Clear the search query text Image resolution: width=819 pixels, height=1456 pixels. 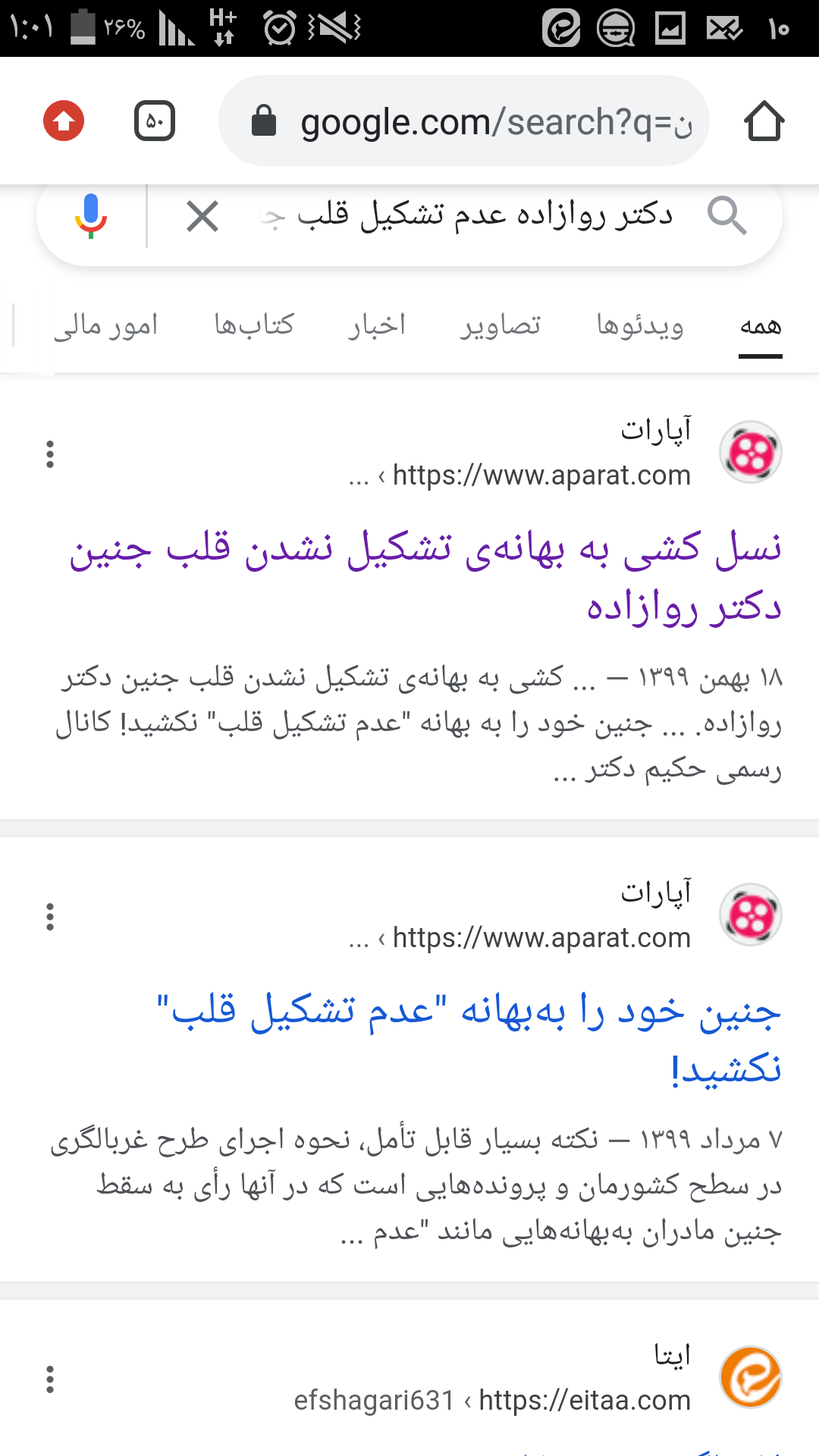(202, 217)
